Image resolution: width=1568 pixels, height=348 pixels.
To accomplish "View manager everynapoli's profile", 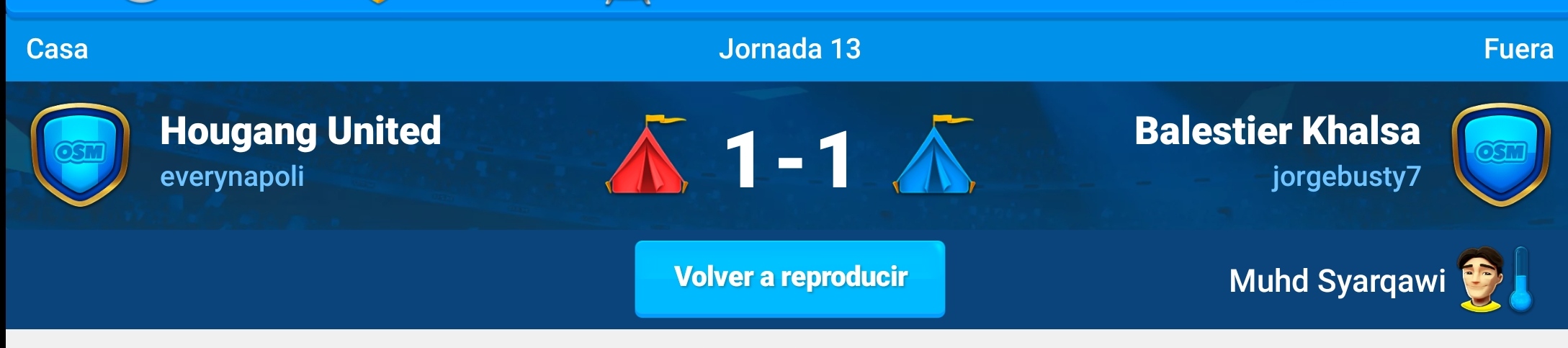I will pos(232,177).
